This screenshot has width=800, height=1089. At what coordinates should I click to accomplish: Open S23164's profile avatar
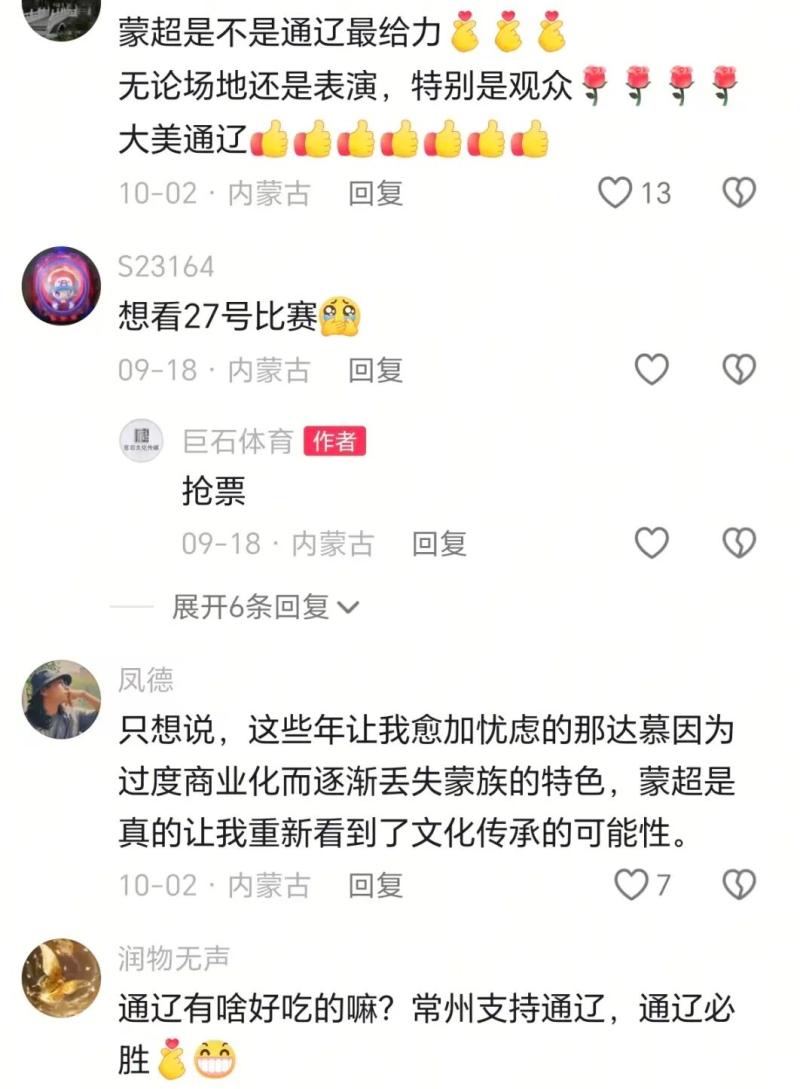coord(61,285)
